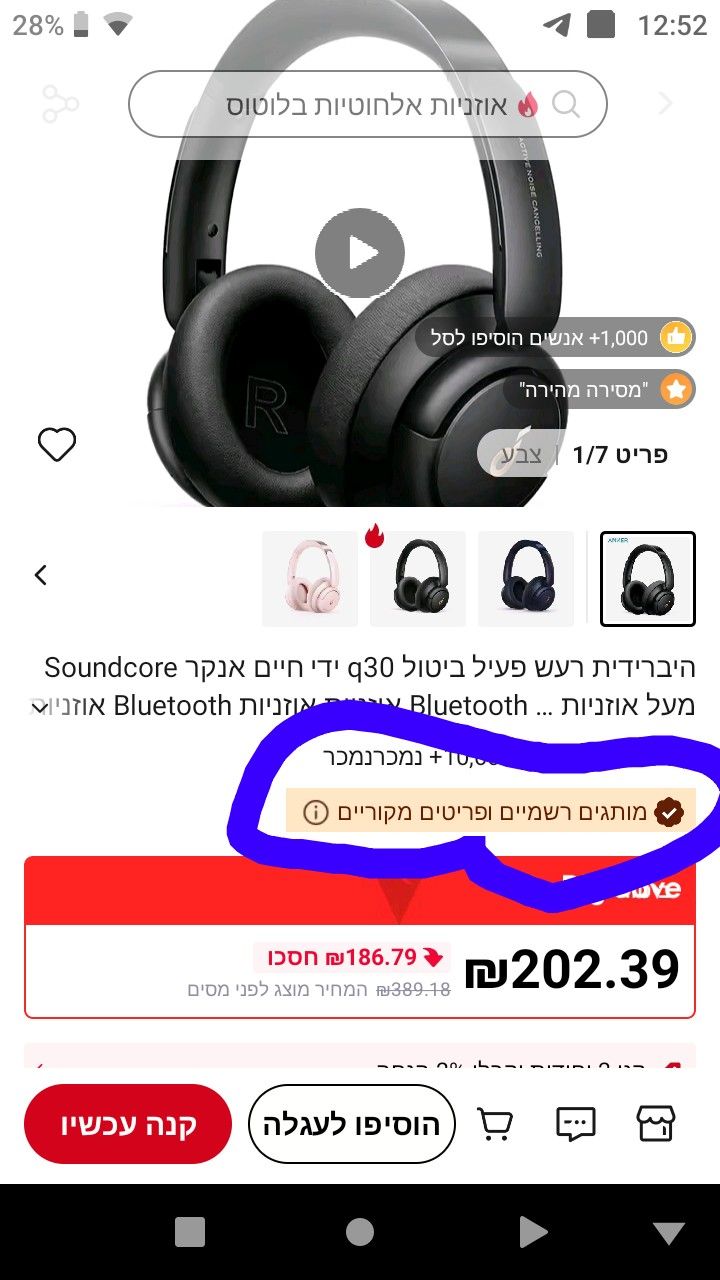Add product to wishlist with heart

point(57,445)
